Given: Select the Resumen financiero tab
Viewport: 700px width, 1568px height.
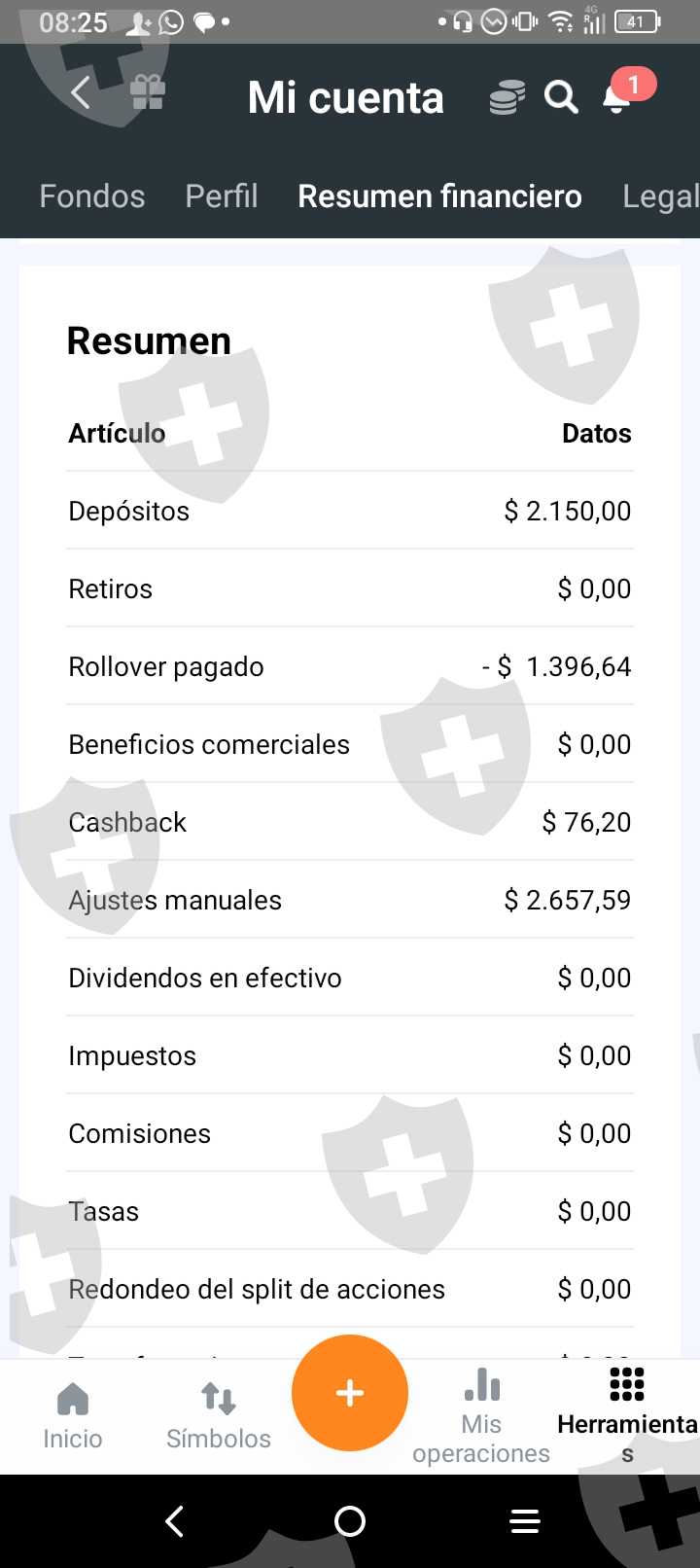Looking at the screenshot, I should coord(439,196).
